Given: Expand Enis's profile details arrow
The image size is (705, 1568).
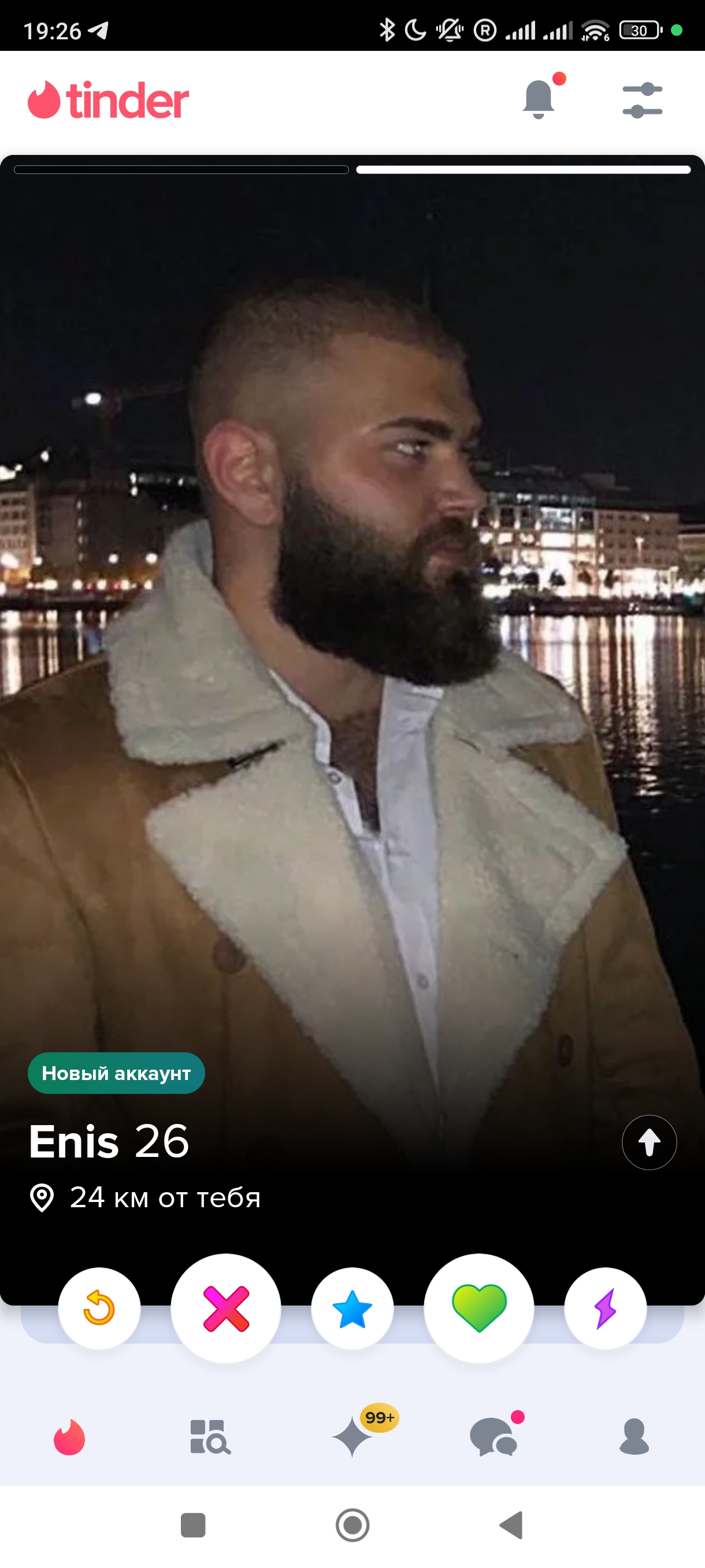Looking at the screenshot, I should pyautogui.click(x=649, y=1142).
